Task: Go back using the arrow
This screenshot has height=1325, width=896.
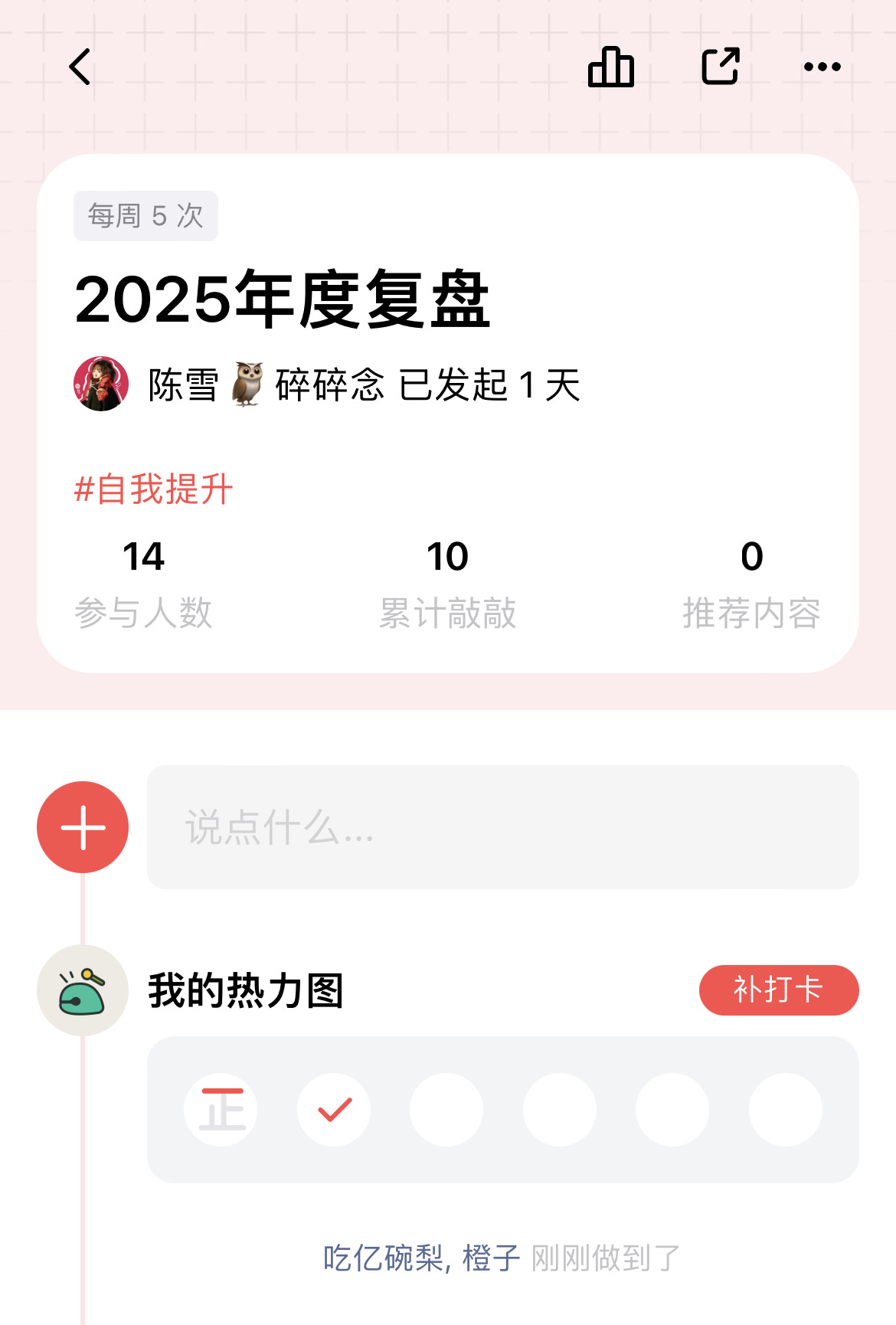Action: (x=80, y=67)
